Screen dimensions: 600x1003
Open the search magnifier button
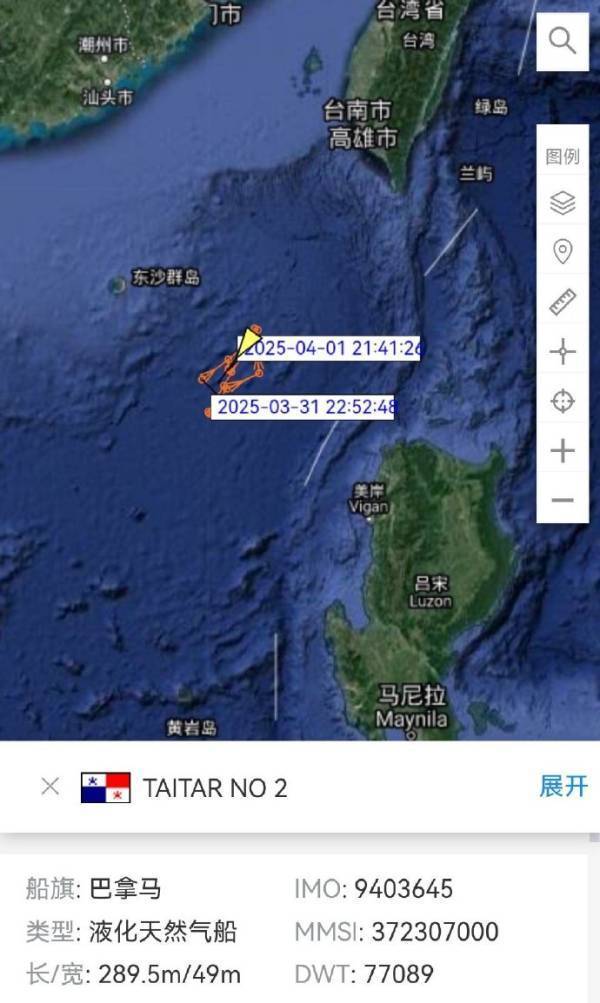click(563, 42)
